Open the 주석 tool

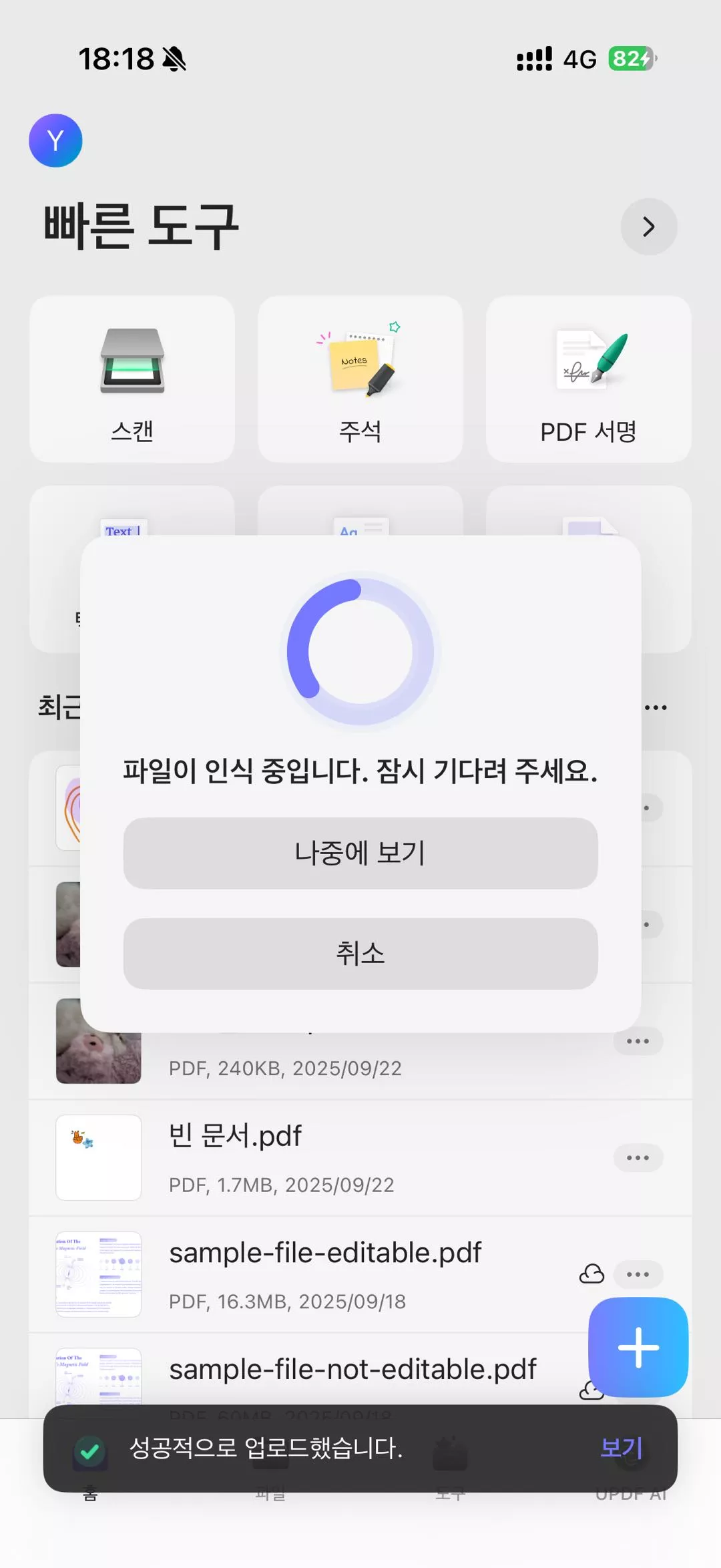click(360, 379)
